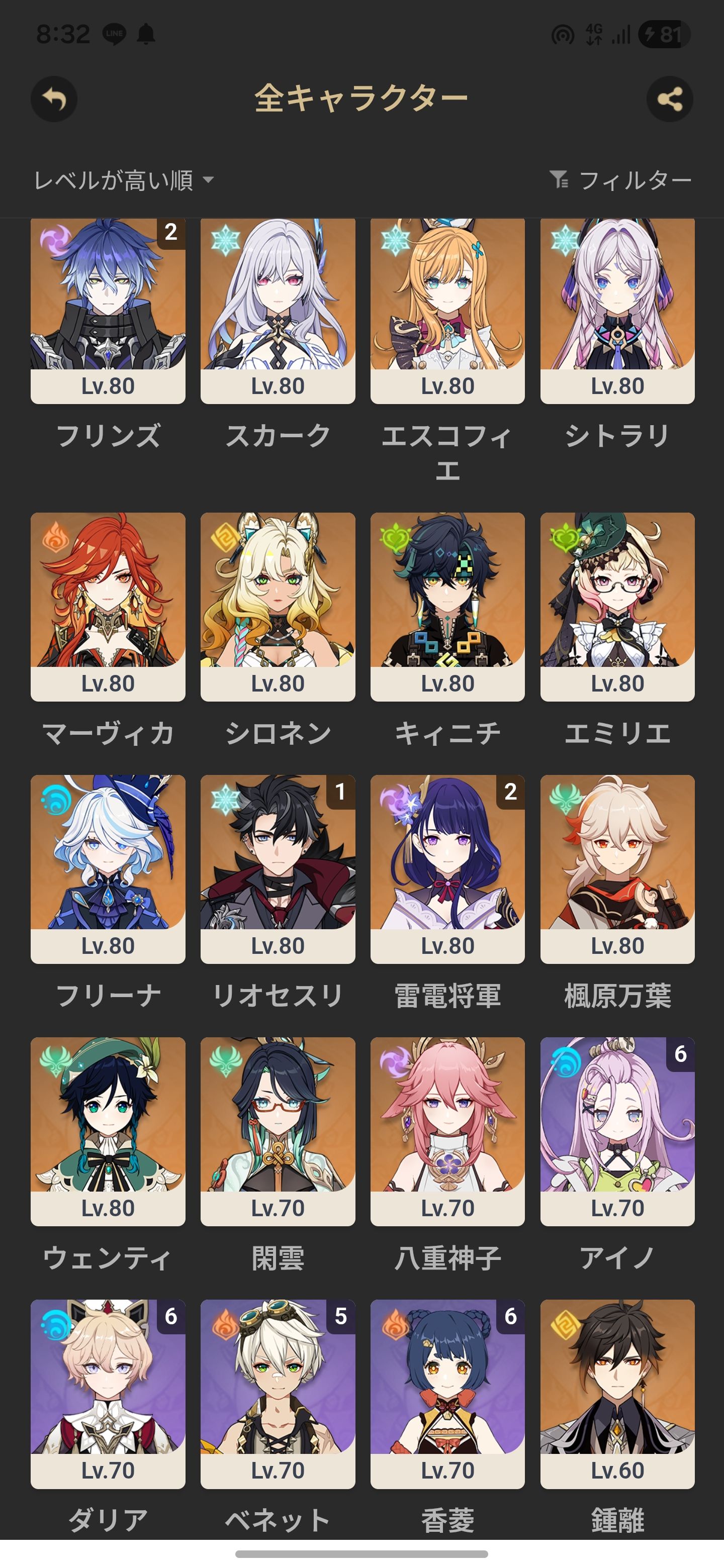Viewport: 724px width, 1568px height.
Task: Share the character list
Action: pyautogui.click(x=669, y=99)
